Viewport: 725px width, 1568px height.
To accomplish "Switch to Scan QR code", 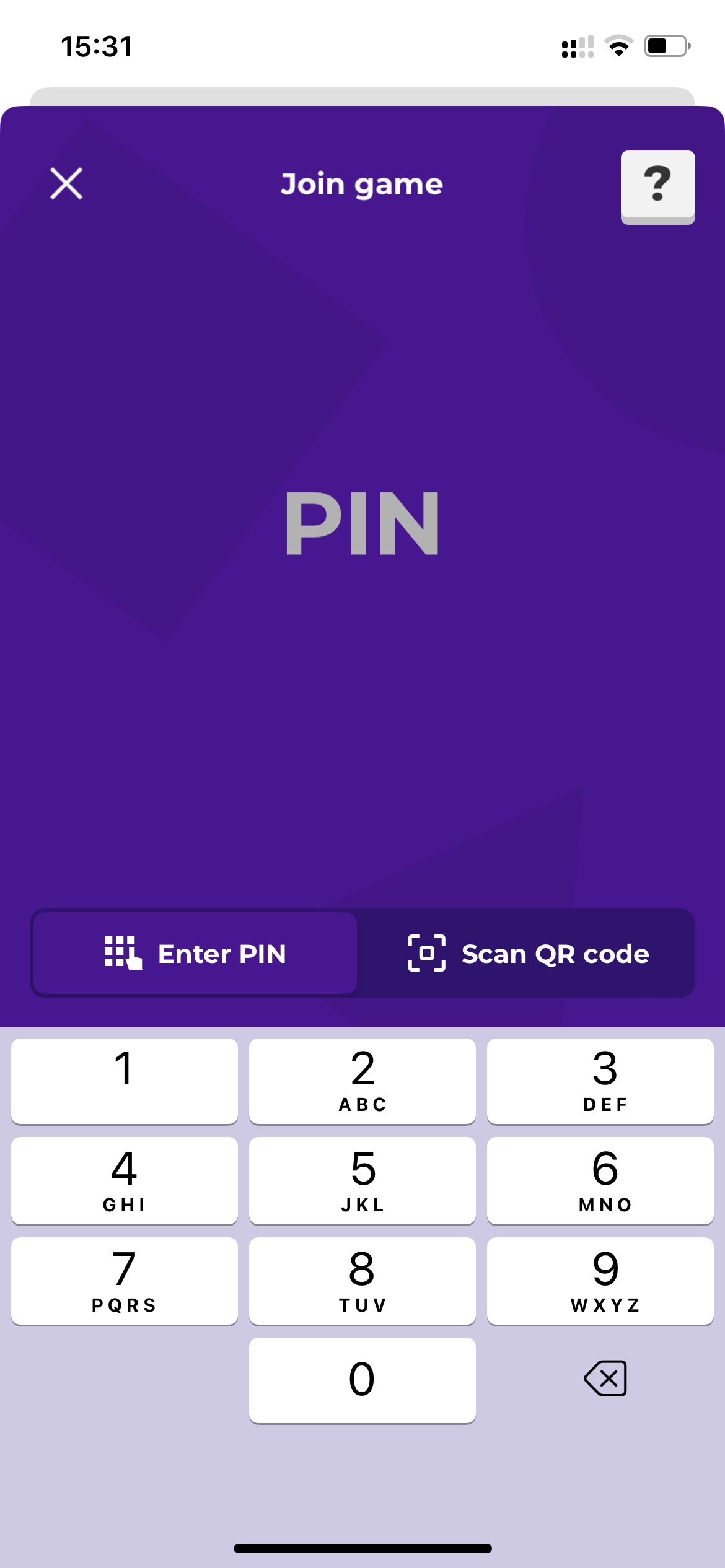I will (x=527, y=953).
